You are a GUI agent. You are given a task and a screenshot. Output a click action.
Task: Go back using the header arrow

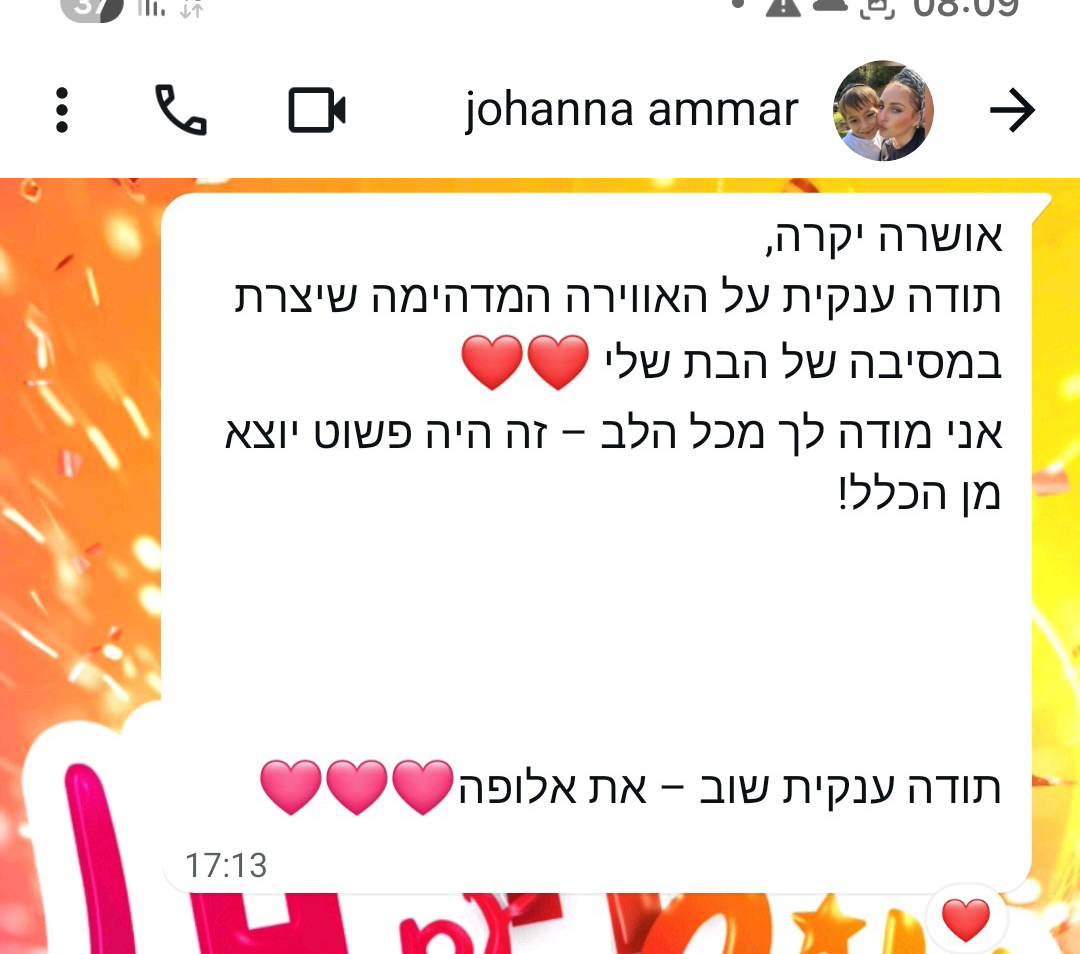(1012, 111)
